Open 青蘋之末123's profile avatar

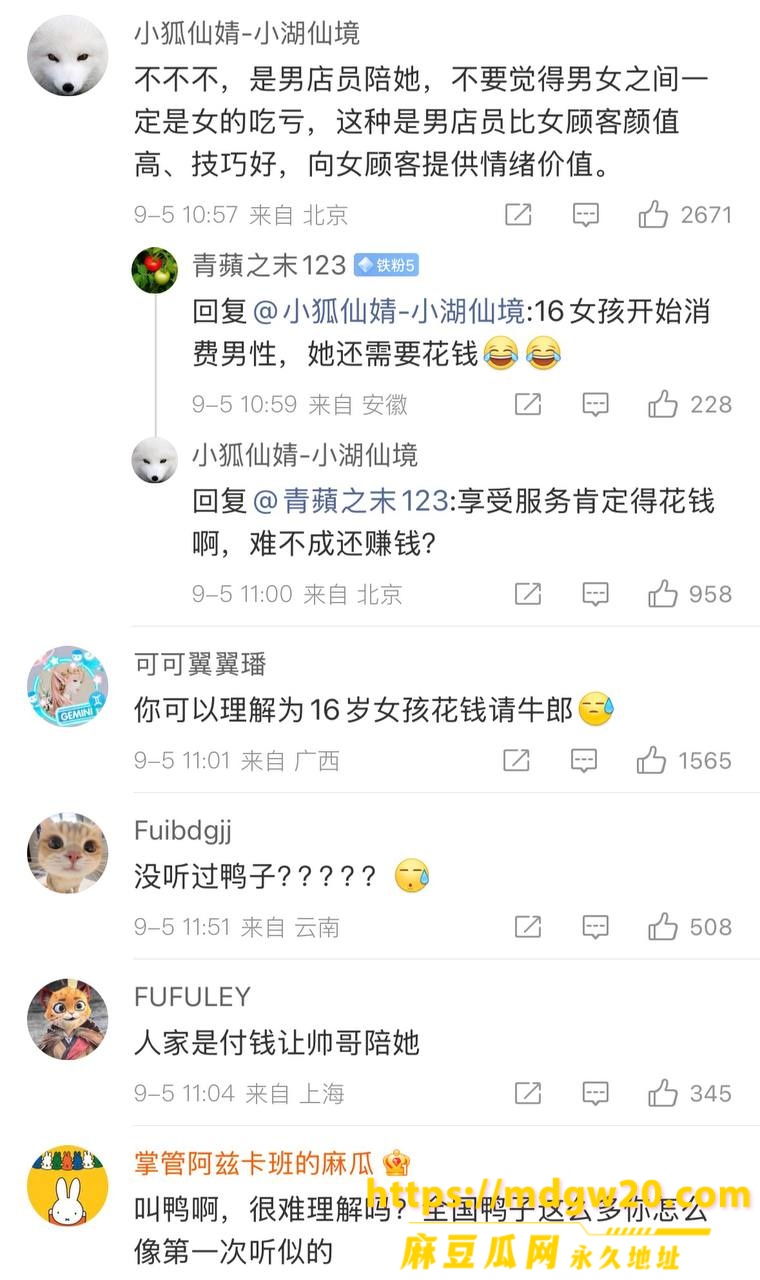155,269
